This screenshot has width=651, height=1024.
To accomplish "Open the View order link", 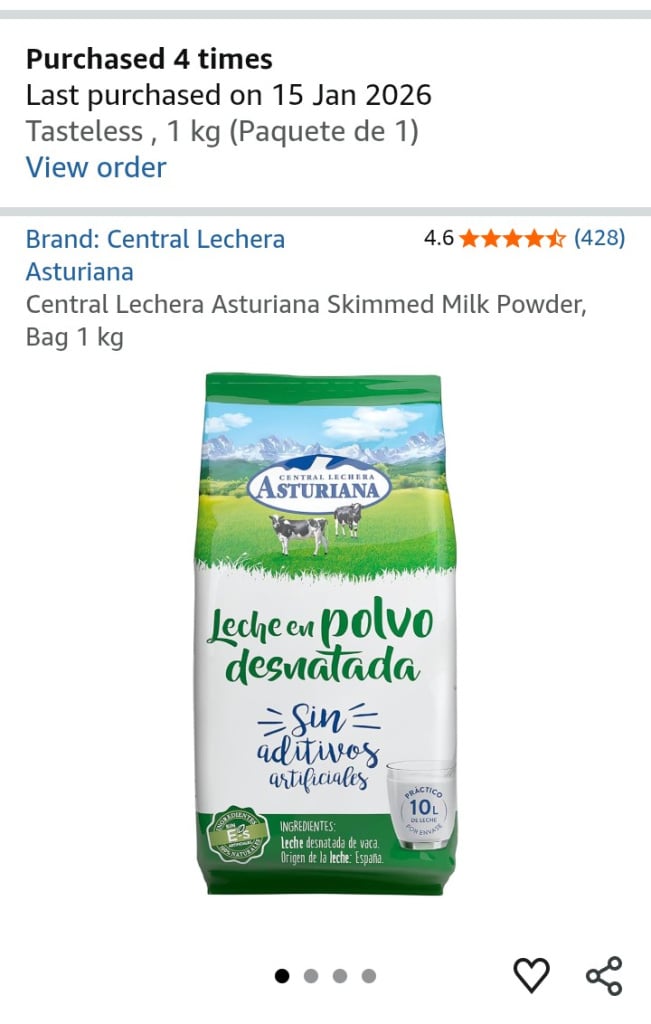I will point(96,167).
